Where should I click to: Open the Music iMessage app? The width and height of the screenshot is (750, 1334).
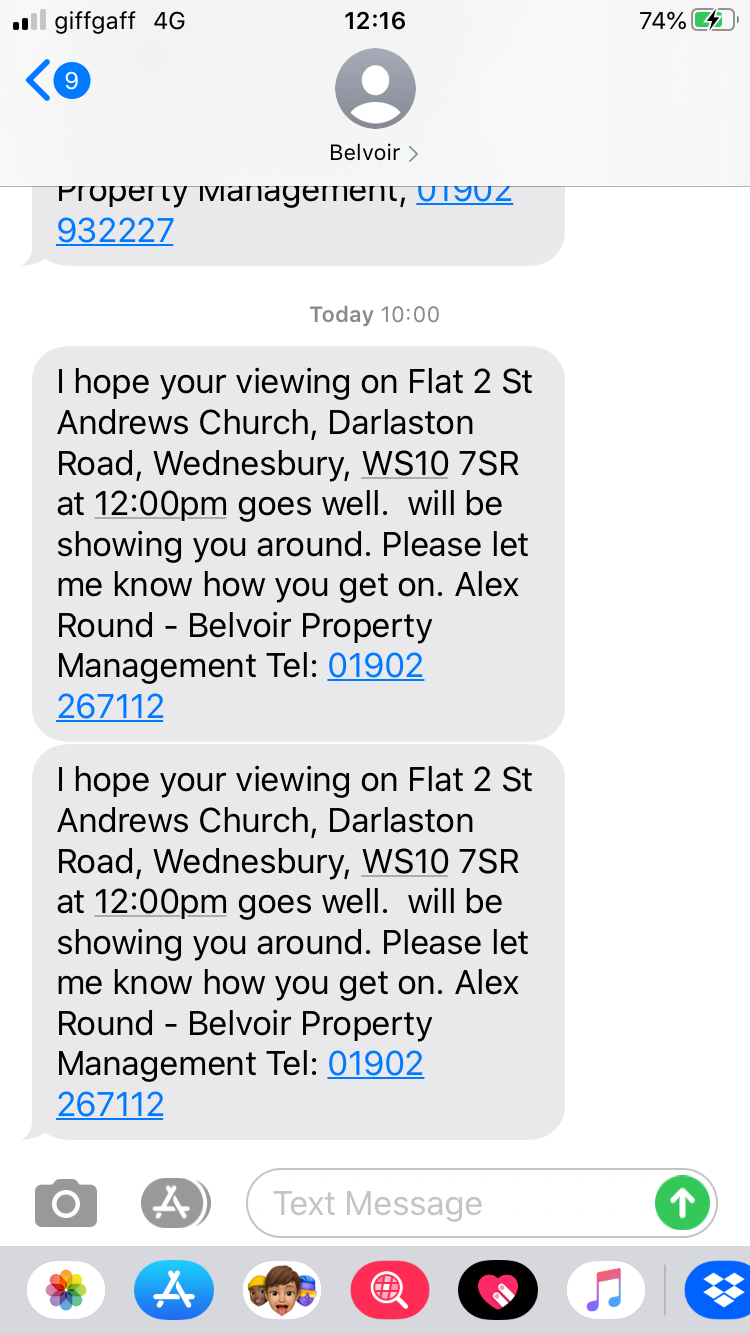coord(606,1290)
